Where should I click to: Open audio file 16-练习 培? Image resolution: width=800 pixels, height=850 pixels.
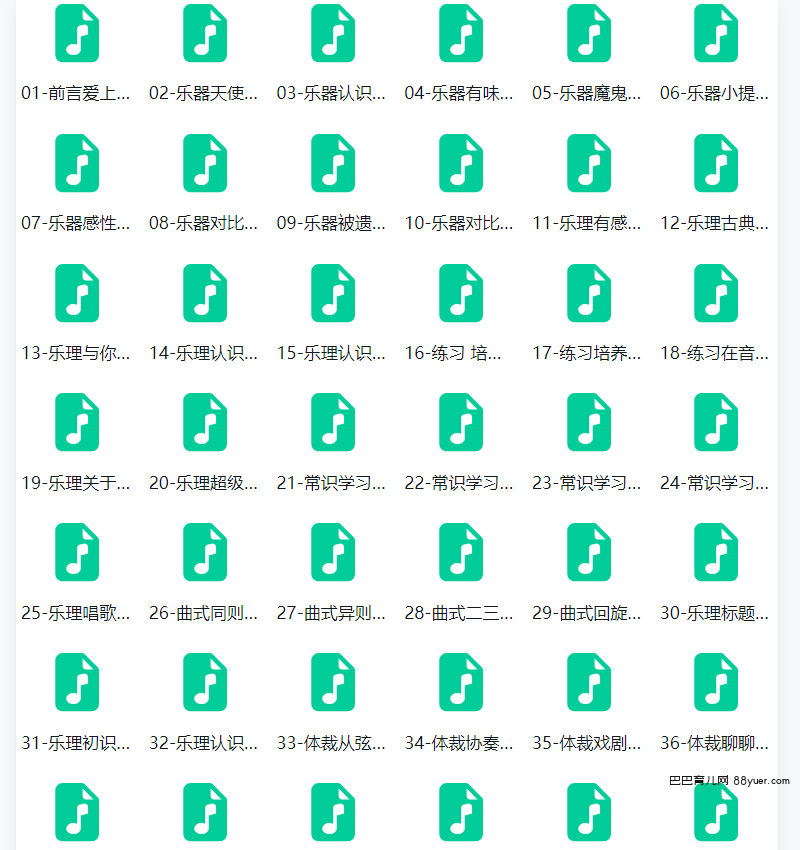click(x=461, y=293)
